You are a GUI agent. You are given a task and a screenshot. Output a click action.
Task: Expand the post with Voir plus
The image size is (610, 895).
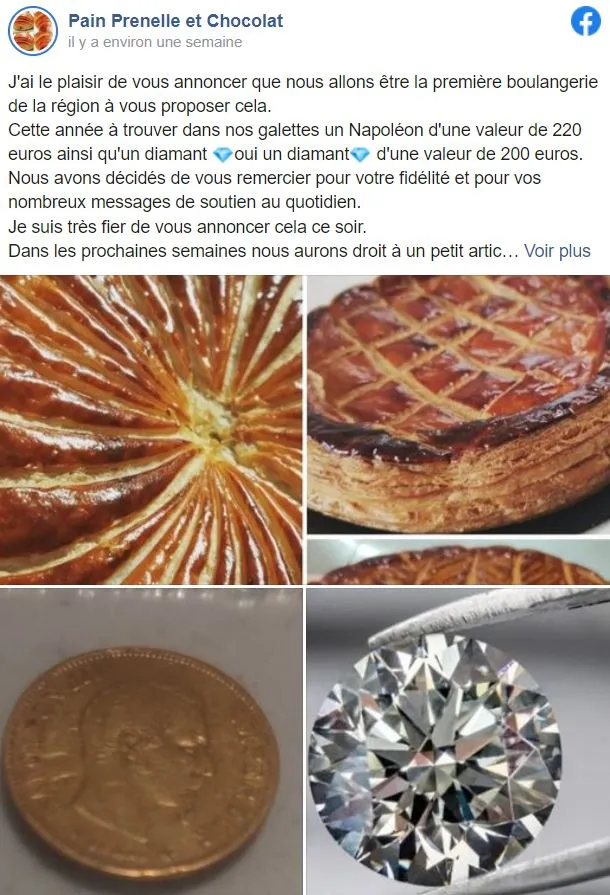coord(557,251)
